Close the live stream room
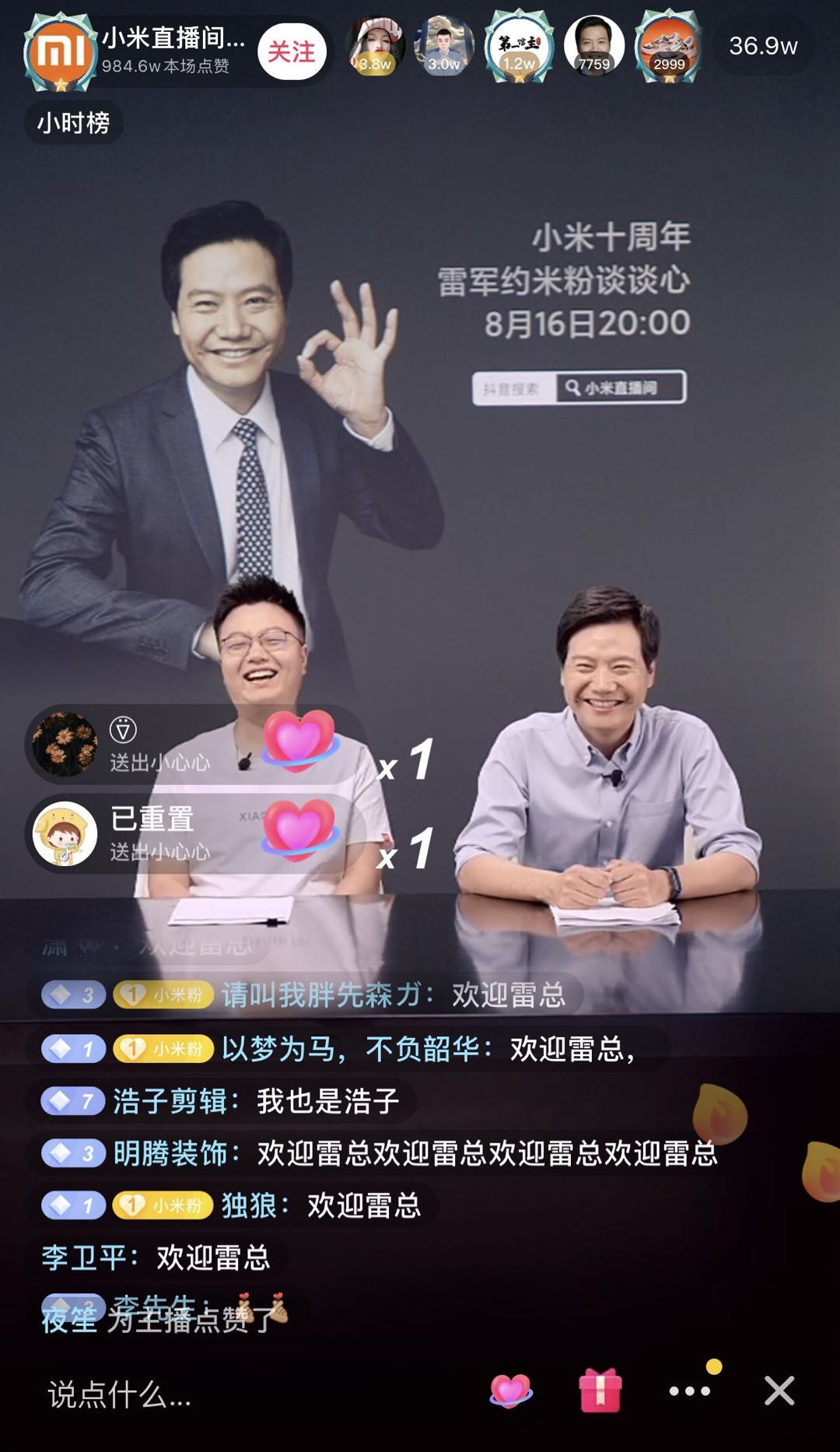840x1452 pixels. (779, 1391)
